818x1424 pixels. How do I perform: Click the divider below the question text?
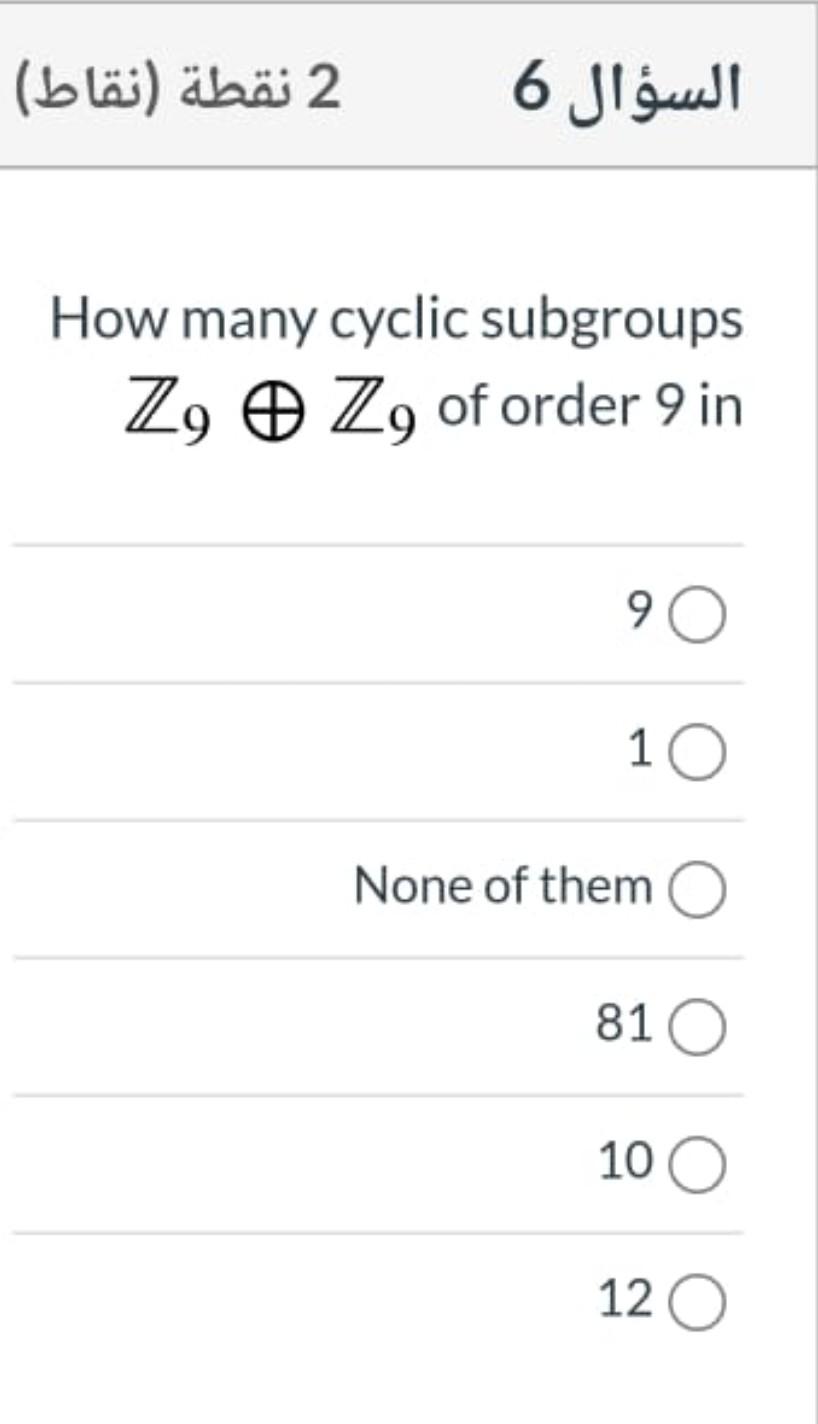pyautogui.click(x=378, y=545)
